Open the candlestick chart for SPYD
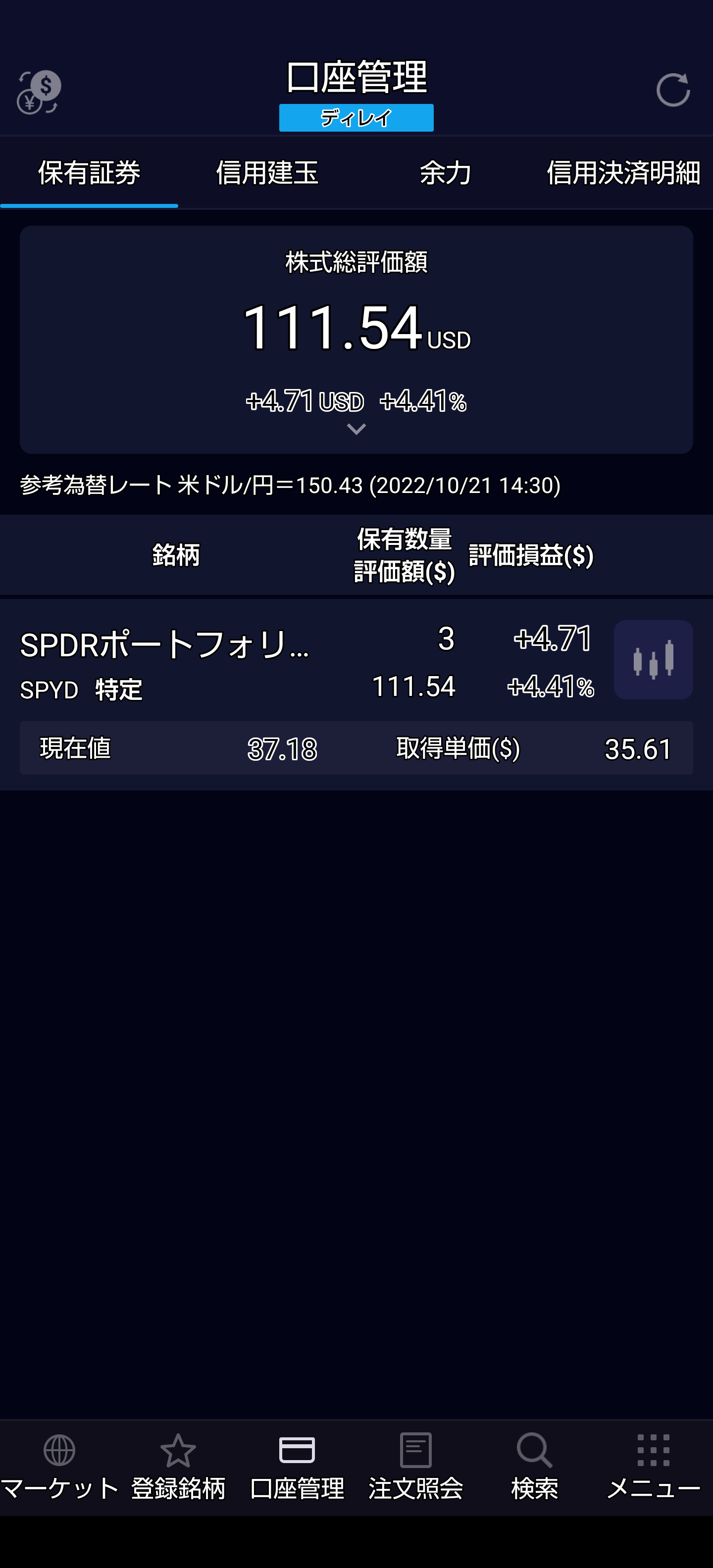713x1568 pixels. (x=653, y=660)
